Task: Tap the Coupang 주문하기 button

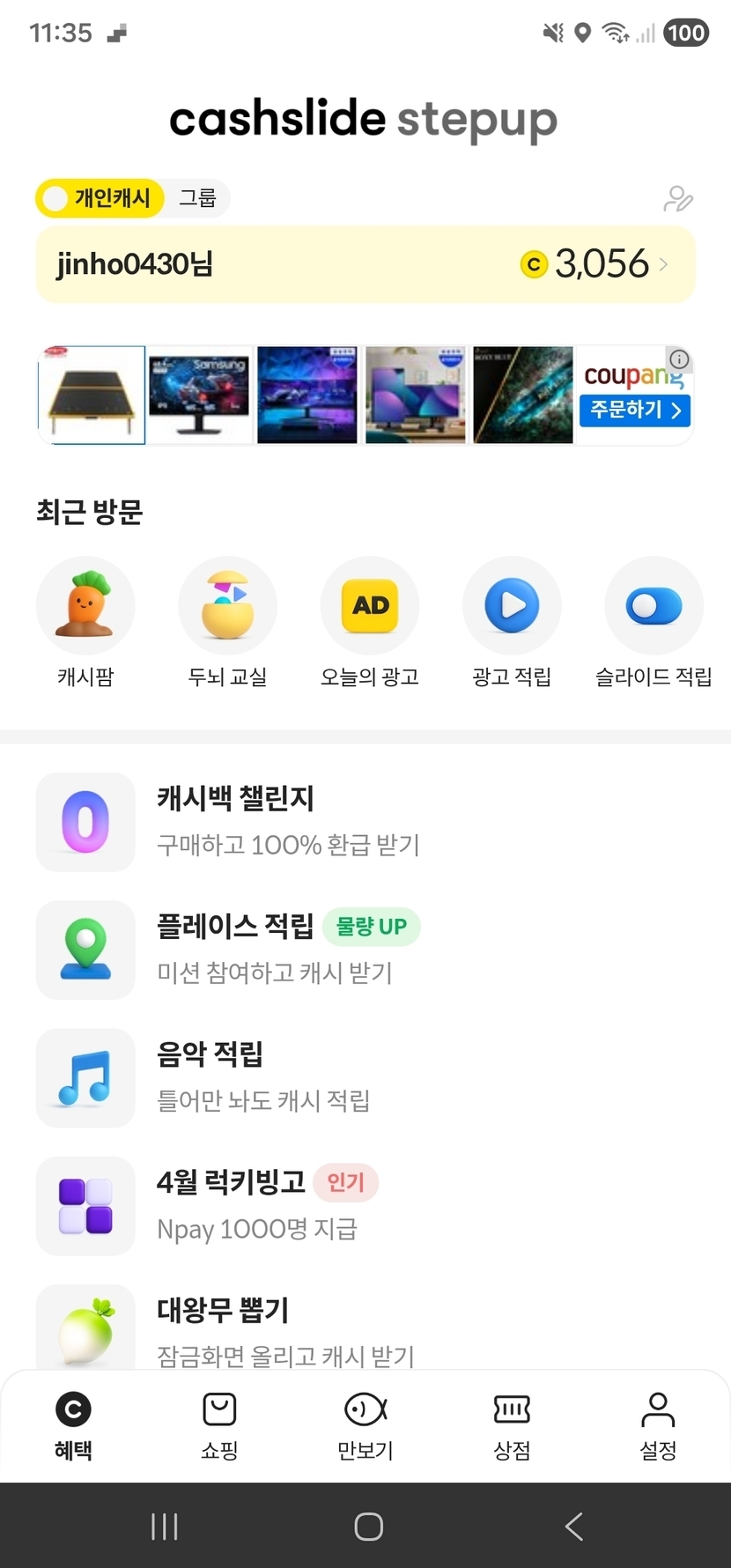Action: (634, 410)
